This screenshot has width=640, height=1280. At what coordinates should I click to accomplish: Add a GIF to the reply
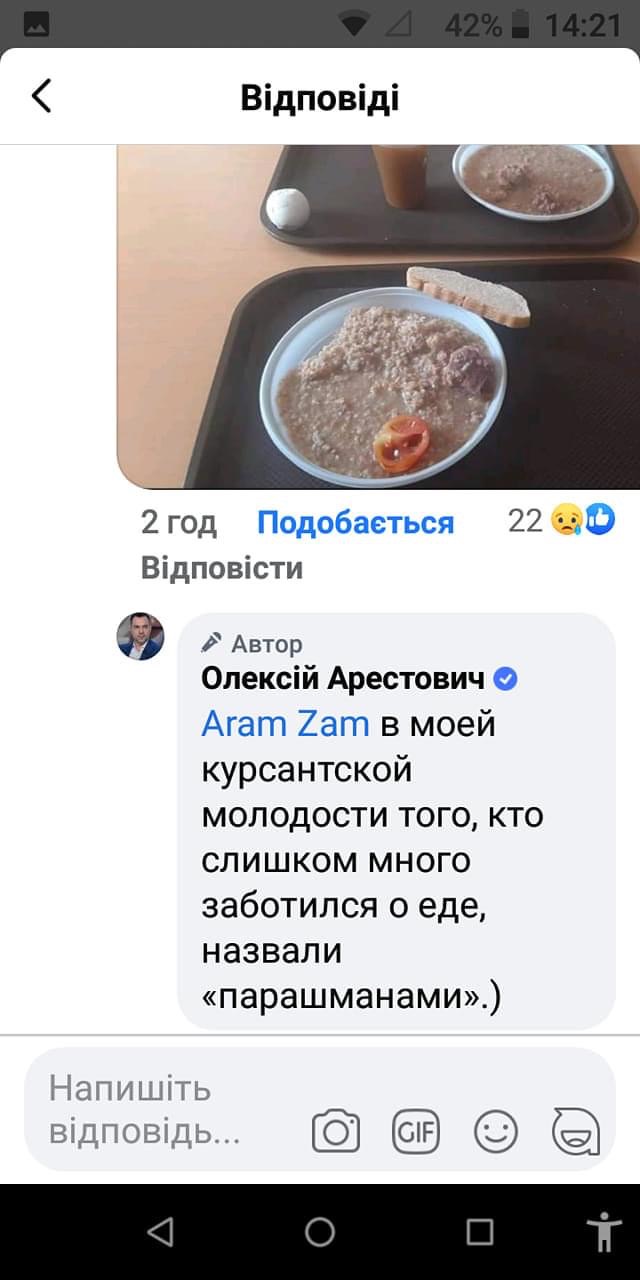pyautogui.click(x=416, y=1132)
